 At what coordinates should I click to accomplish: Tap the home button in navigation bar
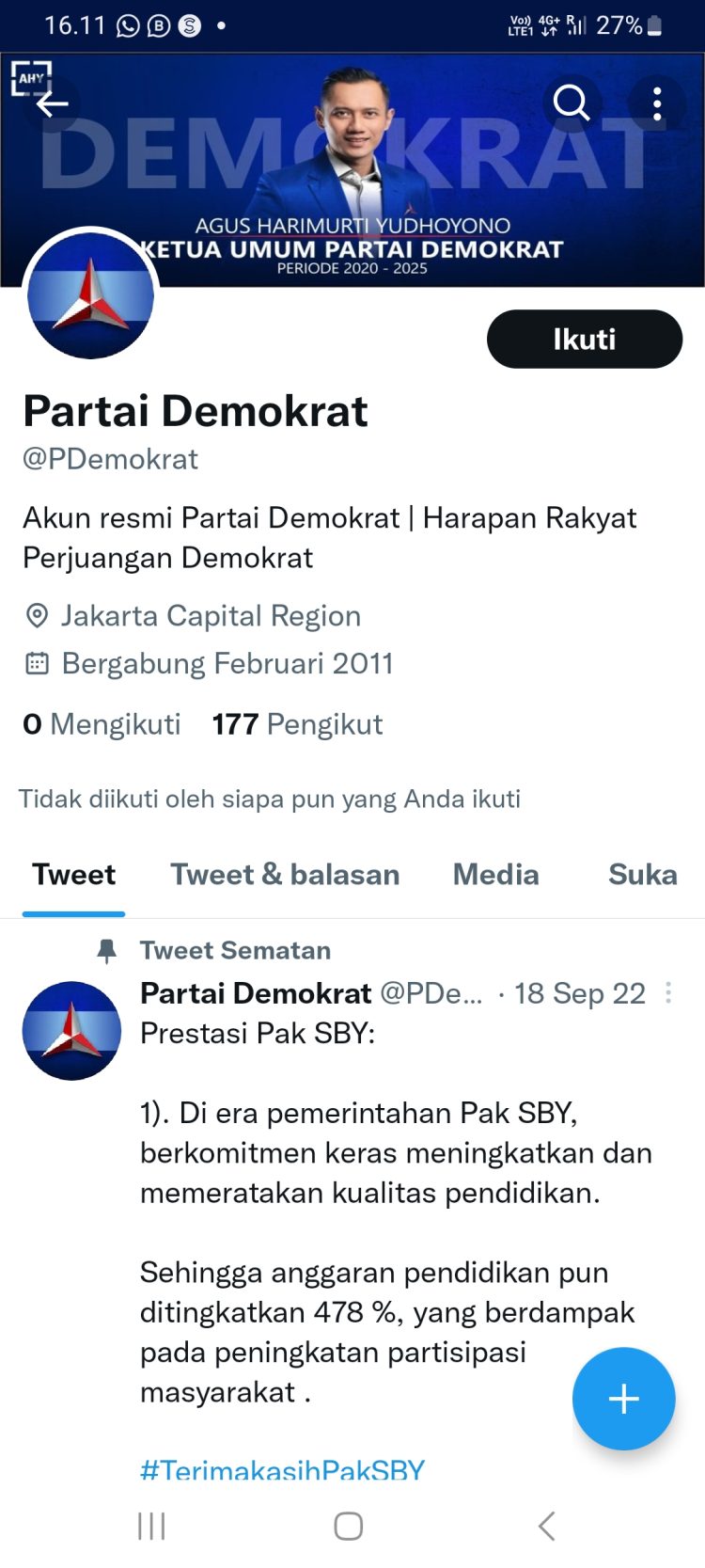click(349, 1526)
